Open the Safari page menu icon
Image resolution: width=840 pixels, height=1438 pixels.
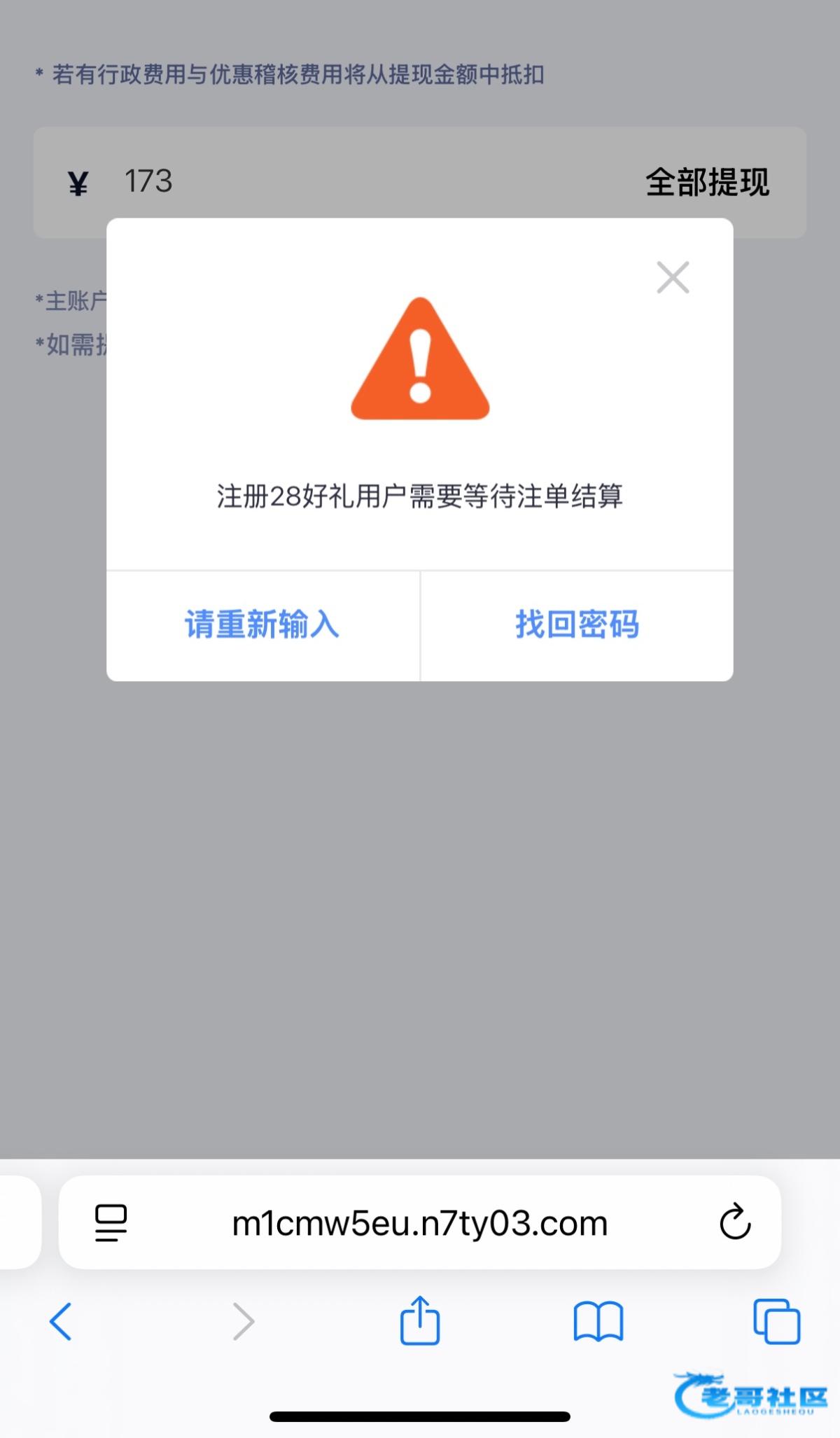point(111,1223)
